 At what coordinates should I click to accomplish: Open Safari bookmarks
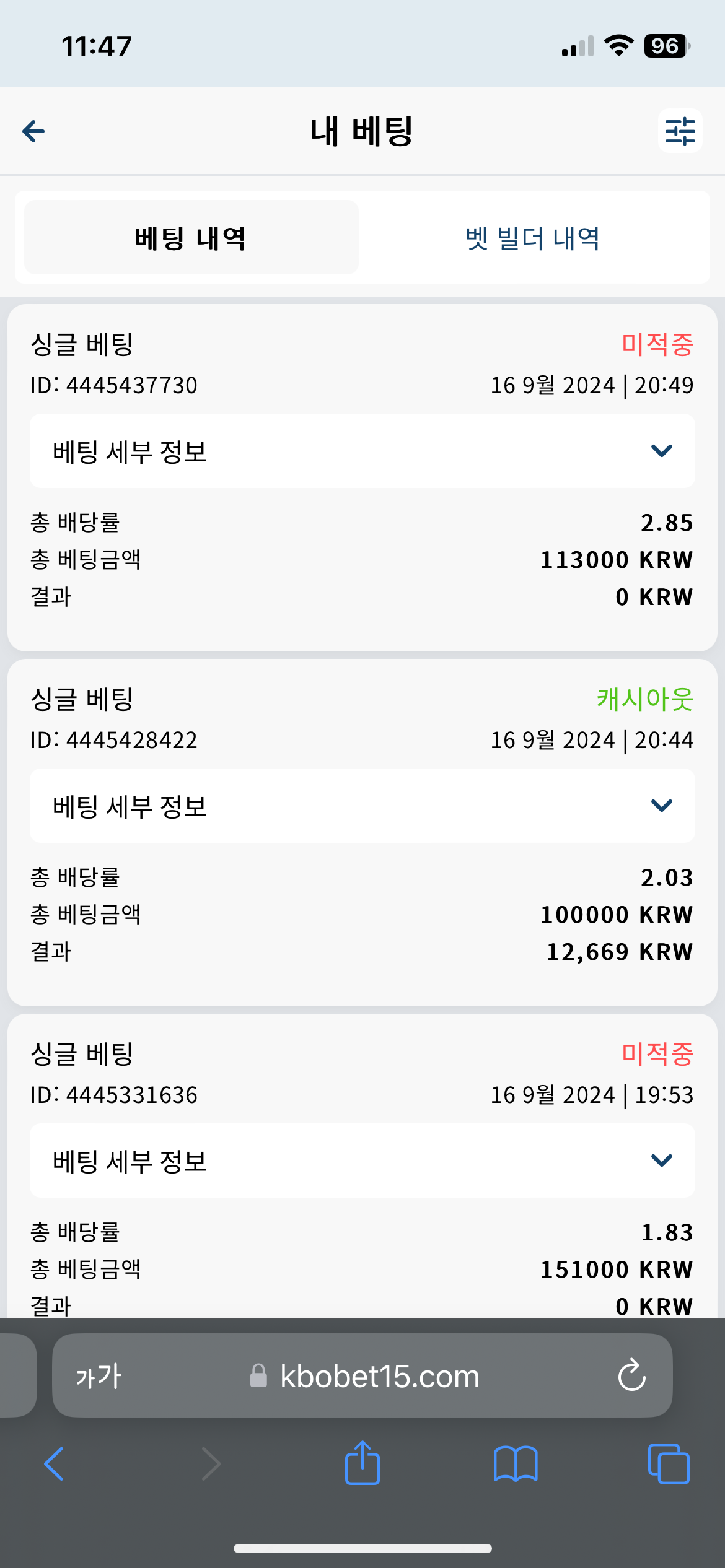pyautogui.click(x=516, y=1464)
